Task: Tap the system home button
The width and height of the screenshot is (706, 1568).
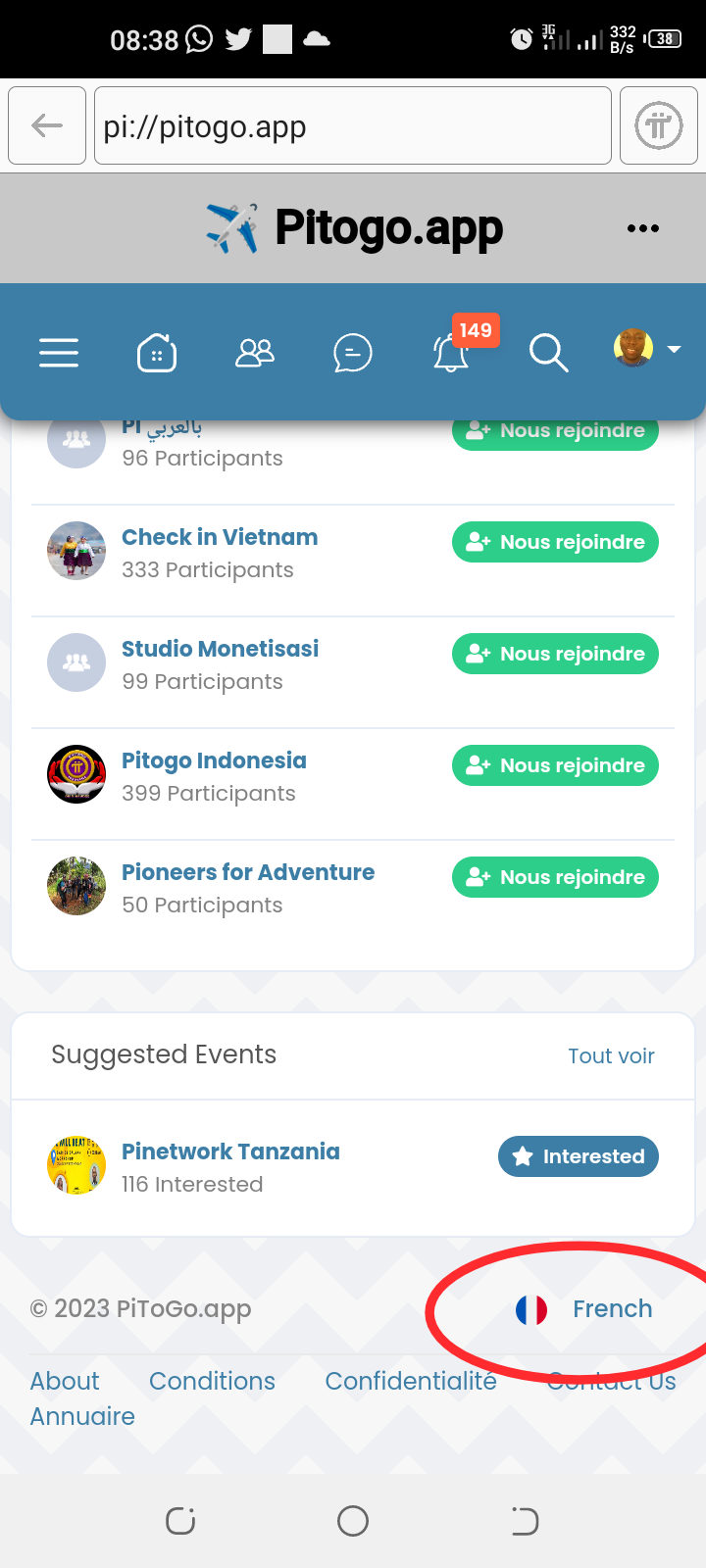Action: point(353,1521)
